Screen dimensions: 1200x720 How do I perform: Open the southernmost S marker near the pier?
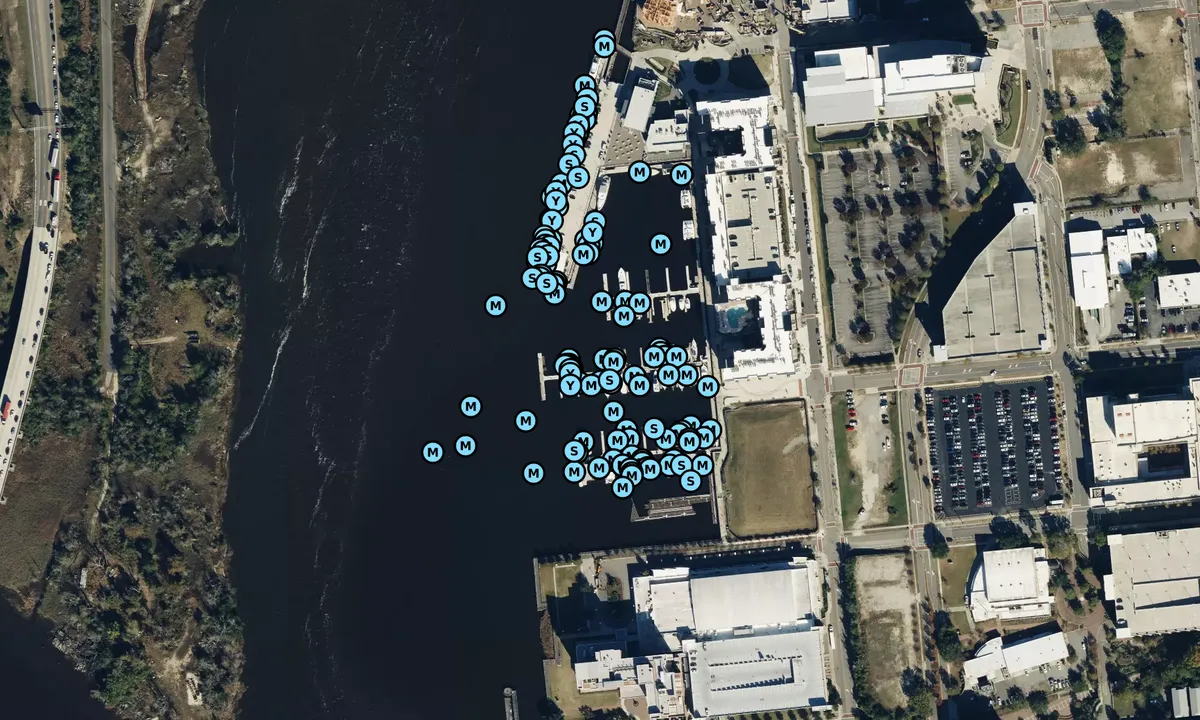[x=690, y=481]
